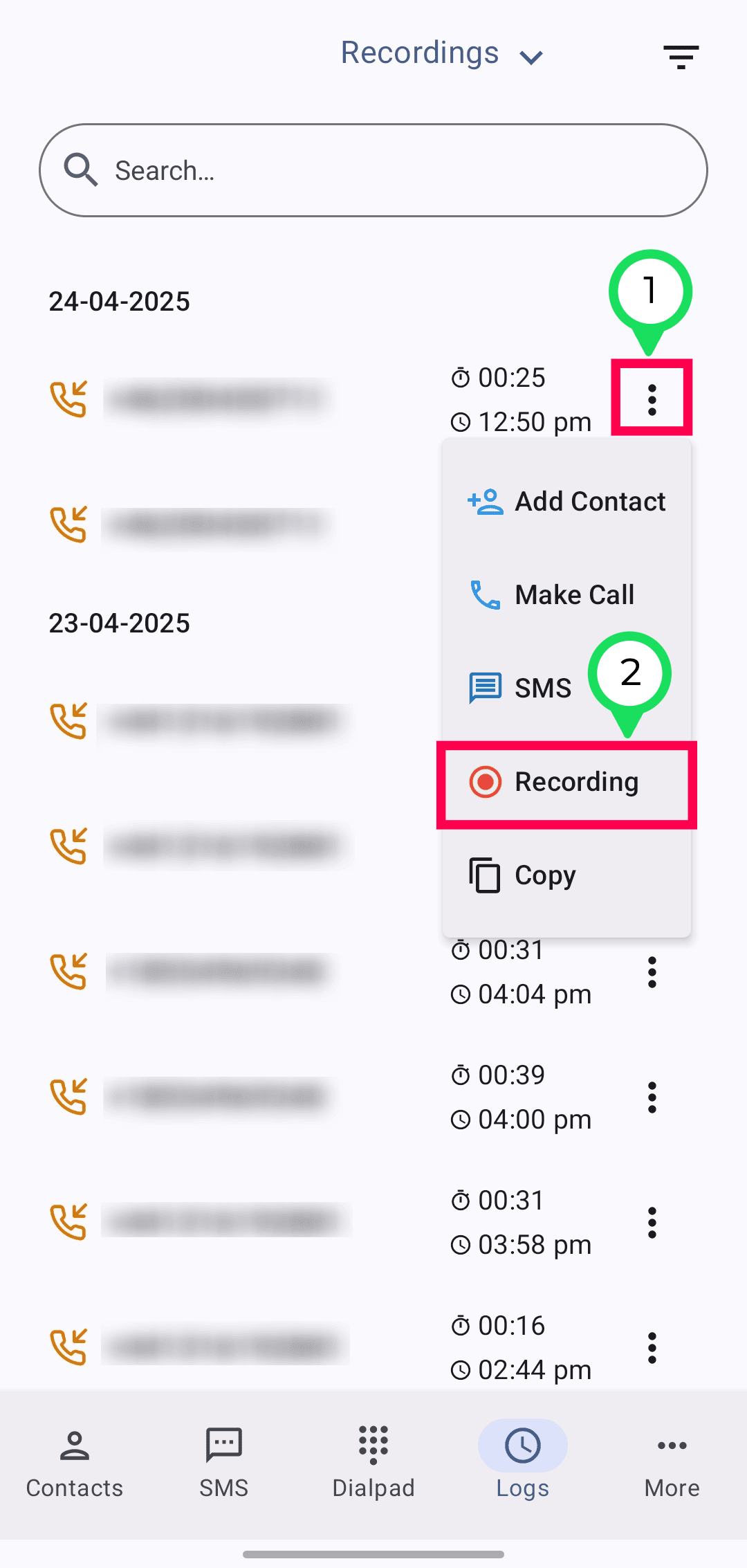Select the Logs tab

coord(523,1462)
